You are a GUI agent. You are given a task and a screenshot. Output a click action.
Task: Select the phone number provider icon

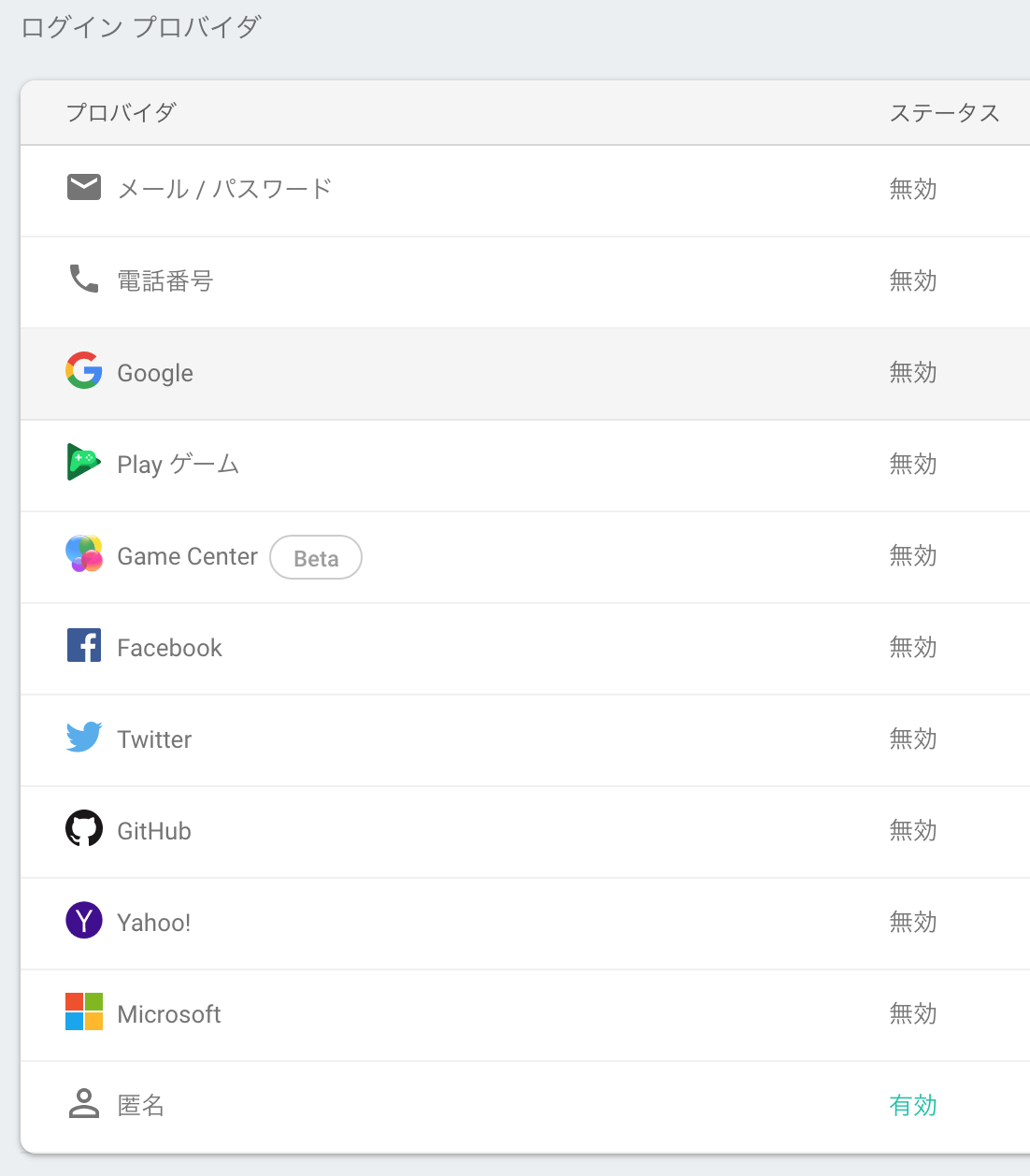(84, 280)
